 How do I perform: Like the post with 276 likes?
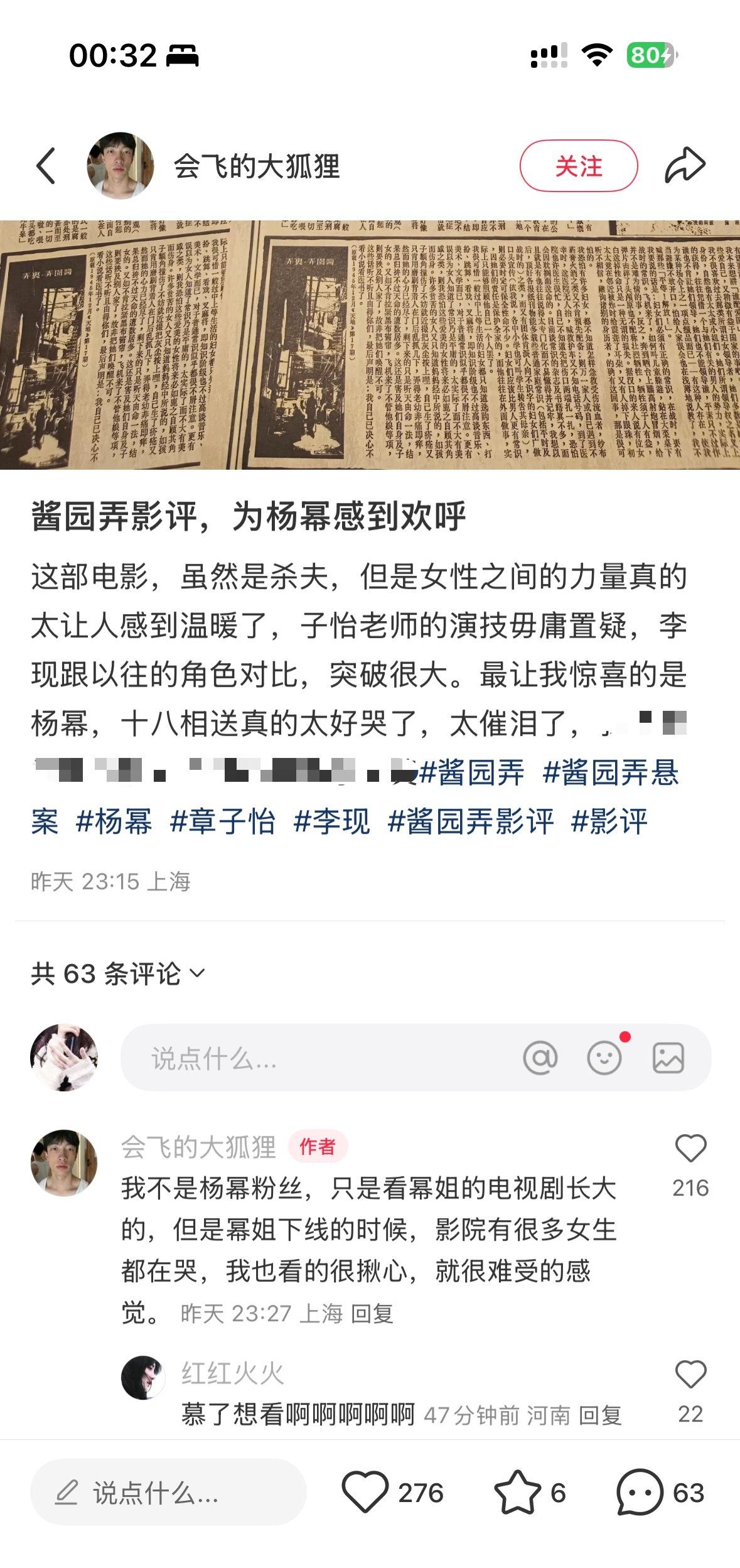(x=365, y=1492)
